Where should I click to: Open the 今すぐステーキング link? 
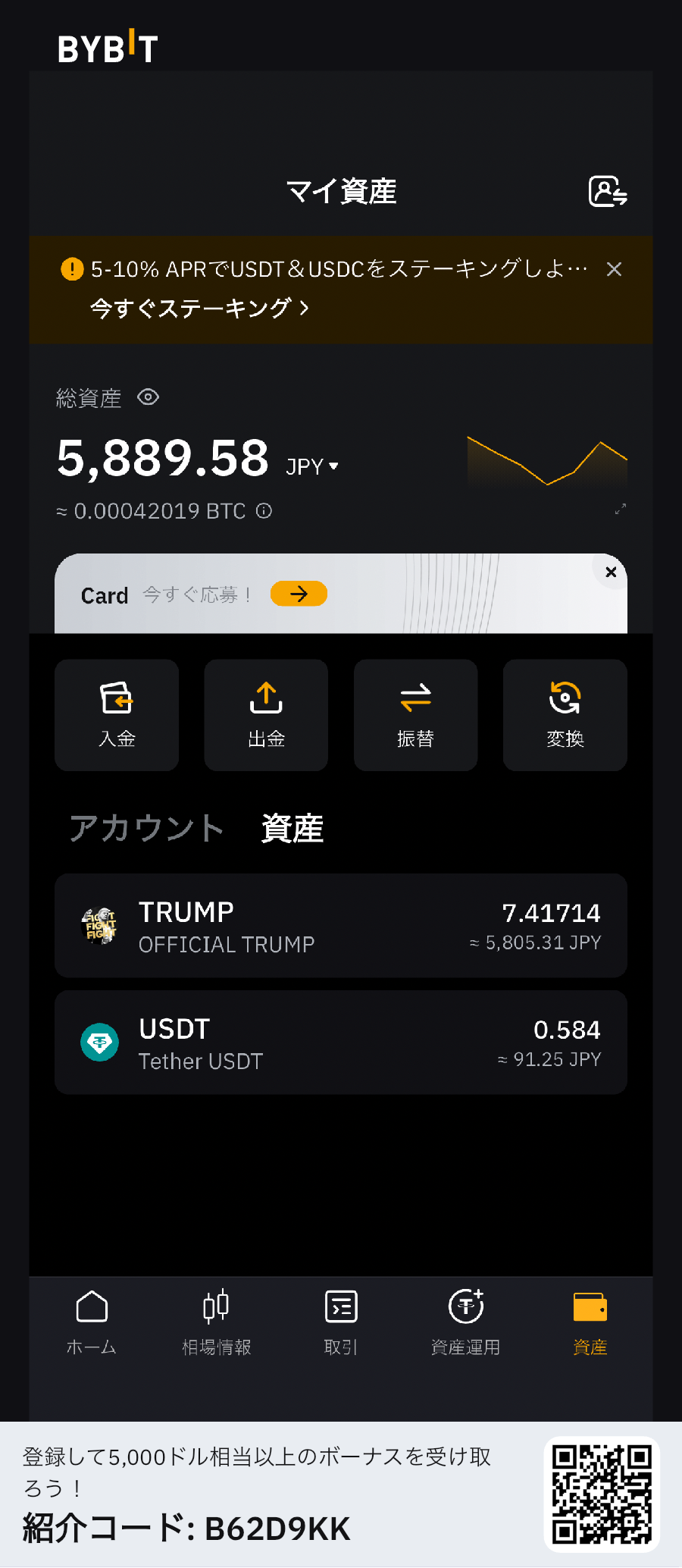[199, 308]
